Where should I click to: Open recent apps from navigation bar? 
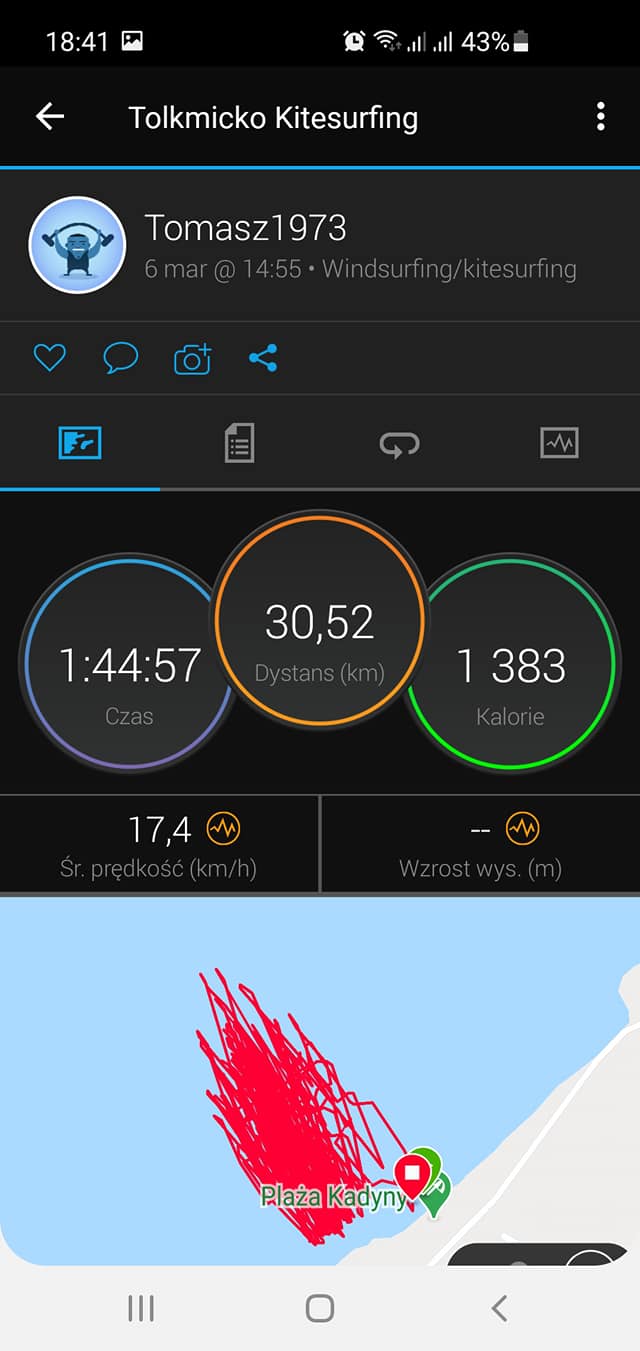point(141,1307)
